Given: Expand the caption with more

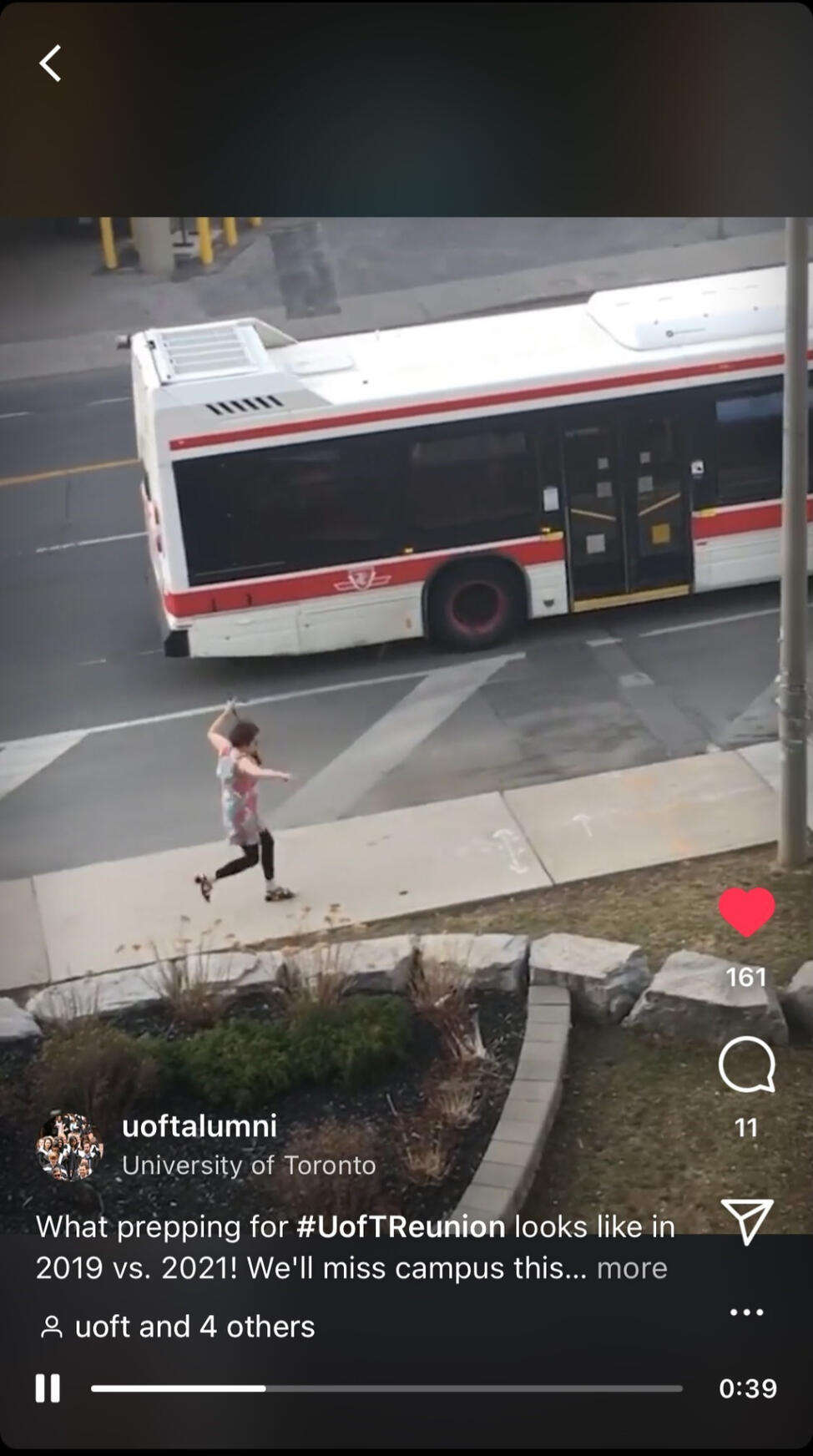Looking at the screenshot, I should 632,1268.
